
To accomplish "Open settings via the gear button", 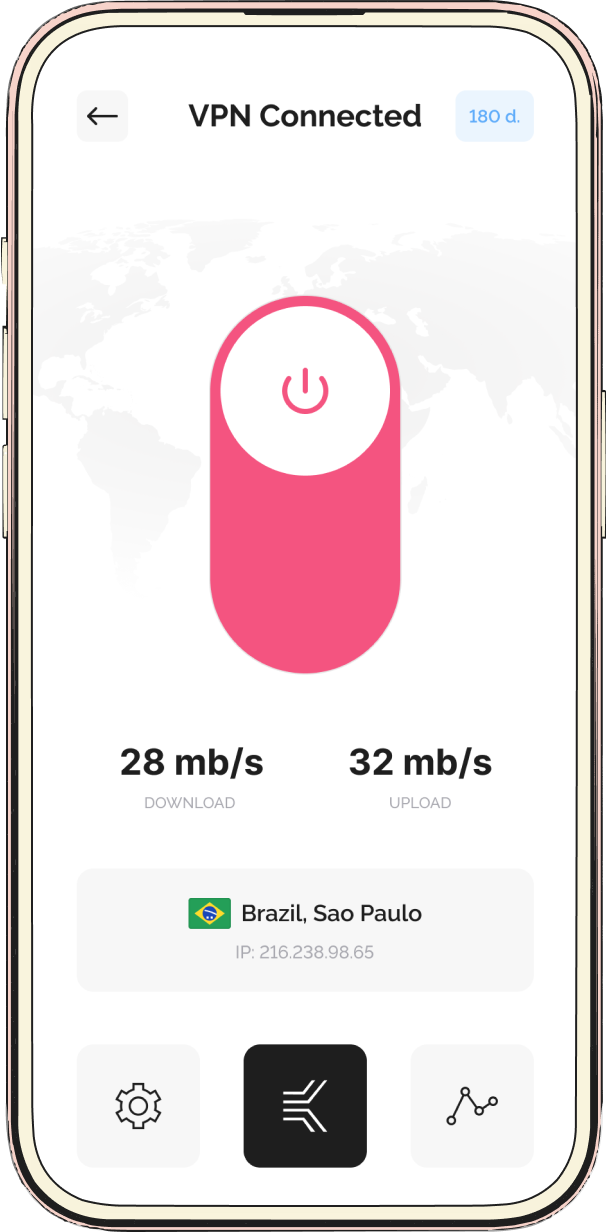I will click(138, 1106).
